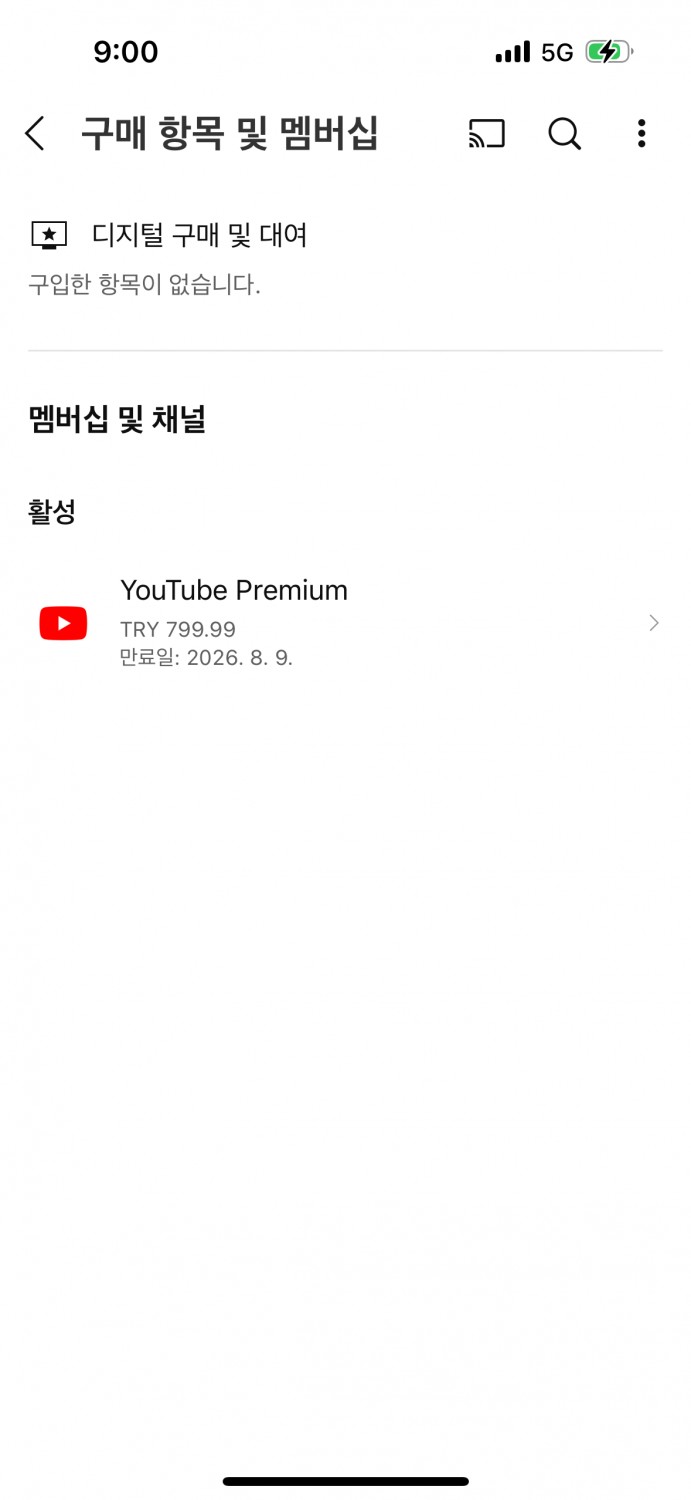Open search with the magnifier icon
The height and width of the screenshot is (1500, 691).
(x=565, y=133)
